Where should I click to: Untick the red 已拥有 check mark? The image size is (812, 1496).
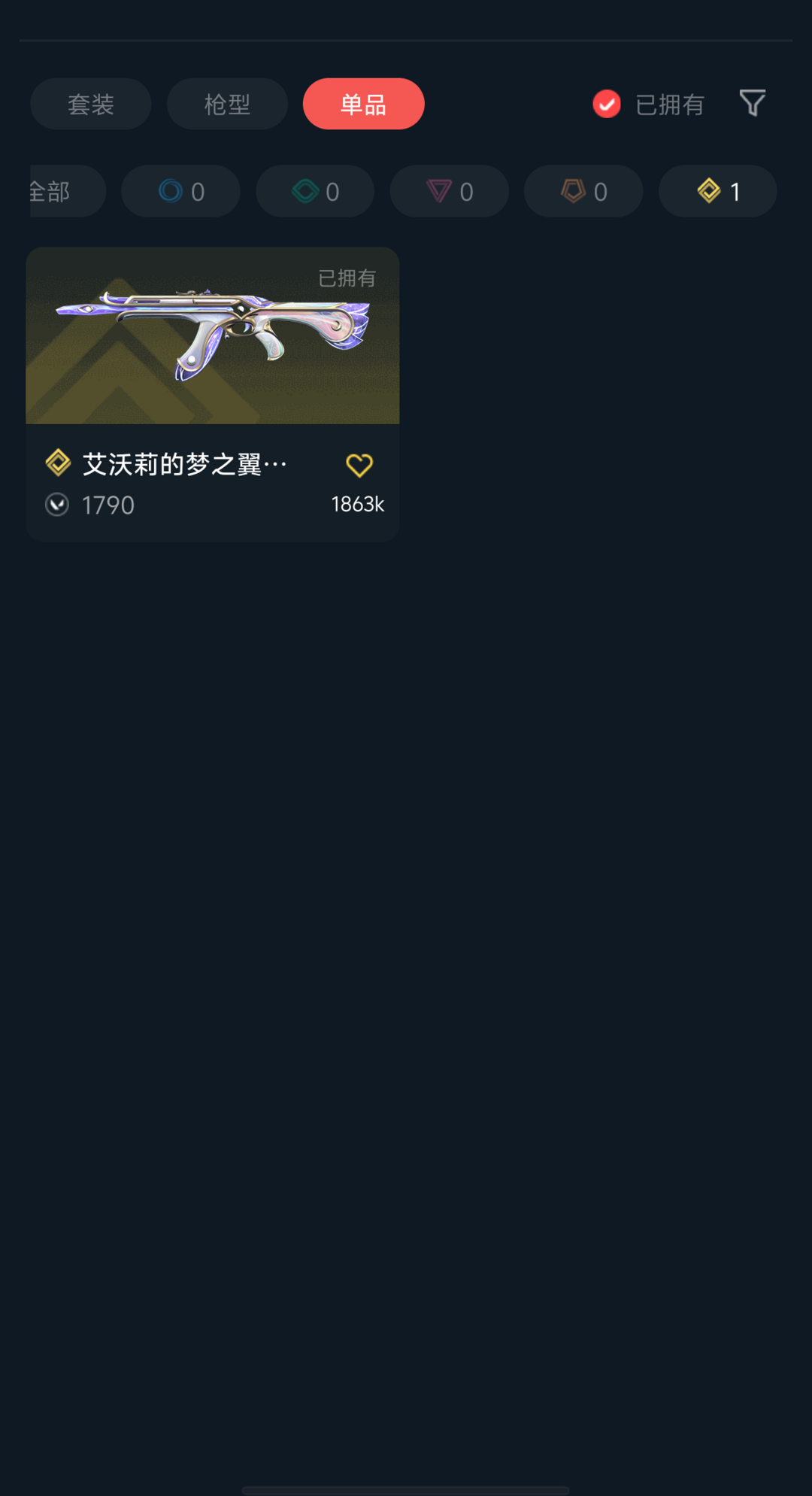tap(606, 104)
